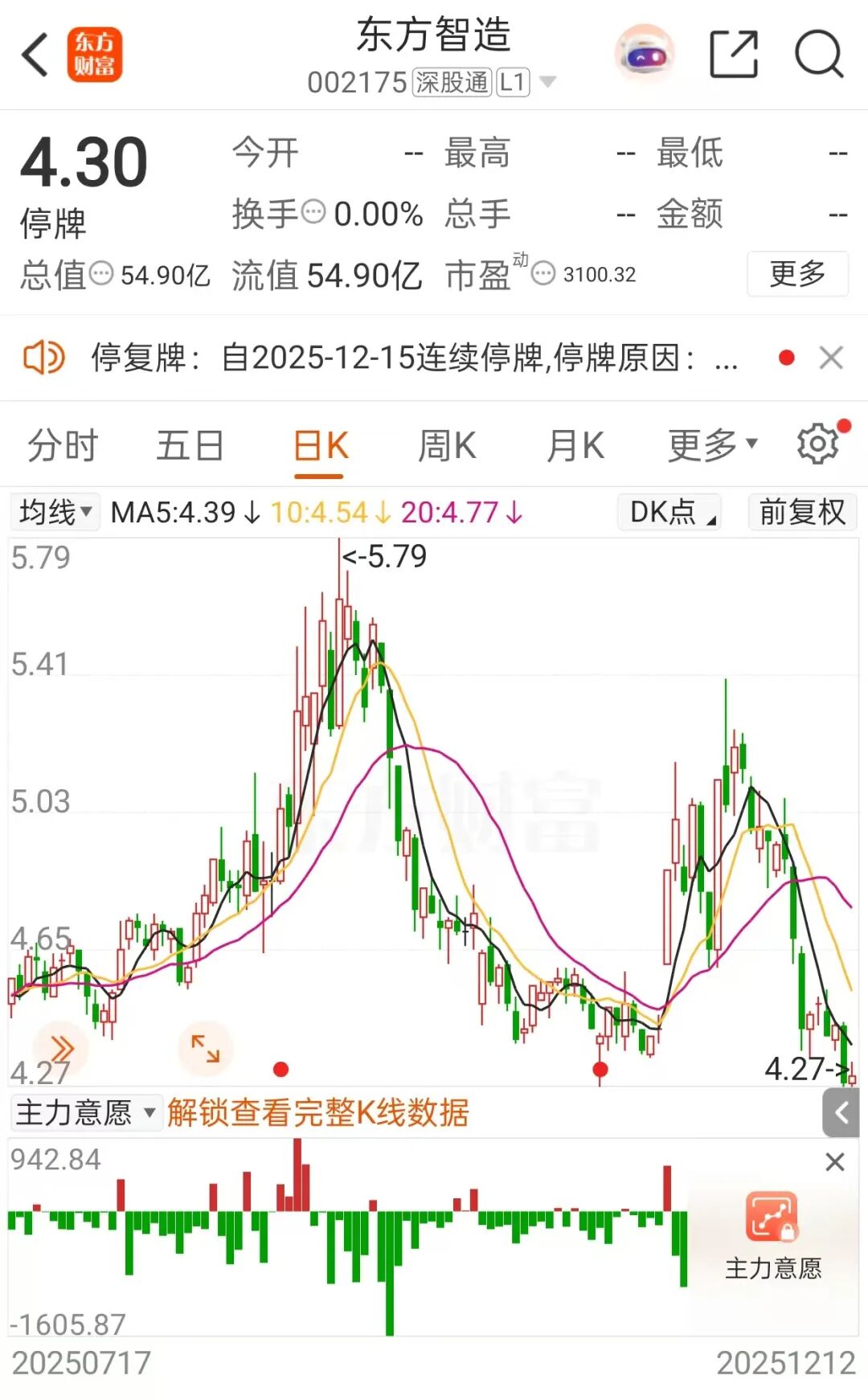Expand the 更多 chart period dropdown
868x1400 pixels.
[x=712, y=446]
